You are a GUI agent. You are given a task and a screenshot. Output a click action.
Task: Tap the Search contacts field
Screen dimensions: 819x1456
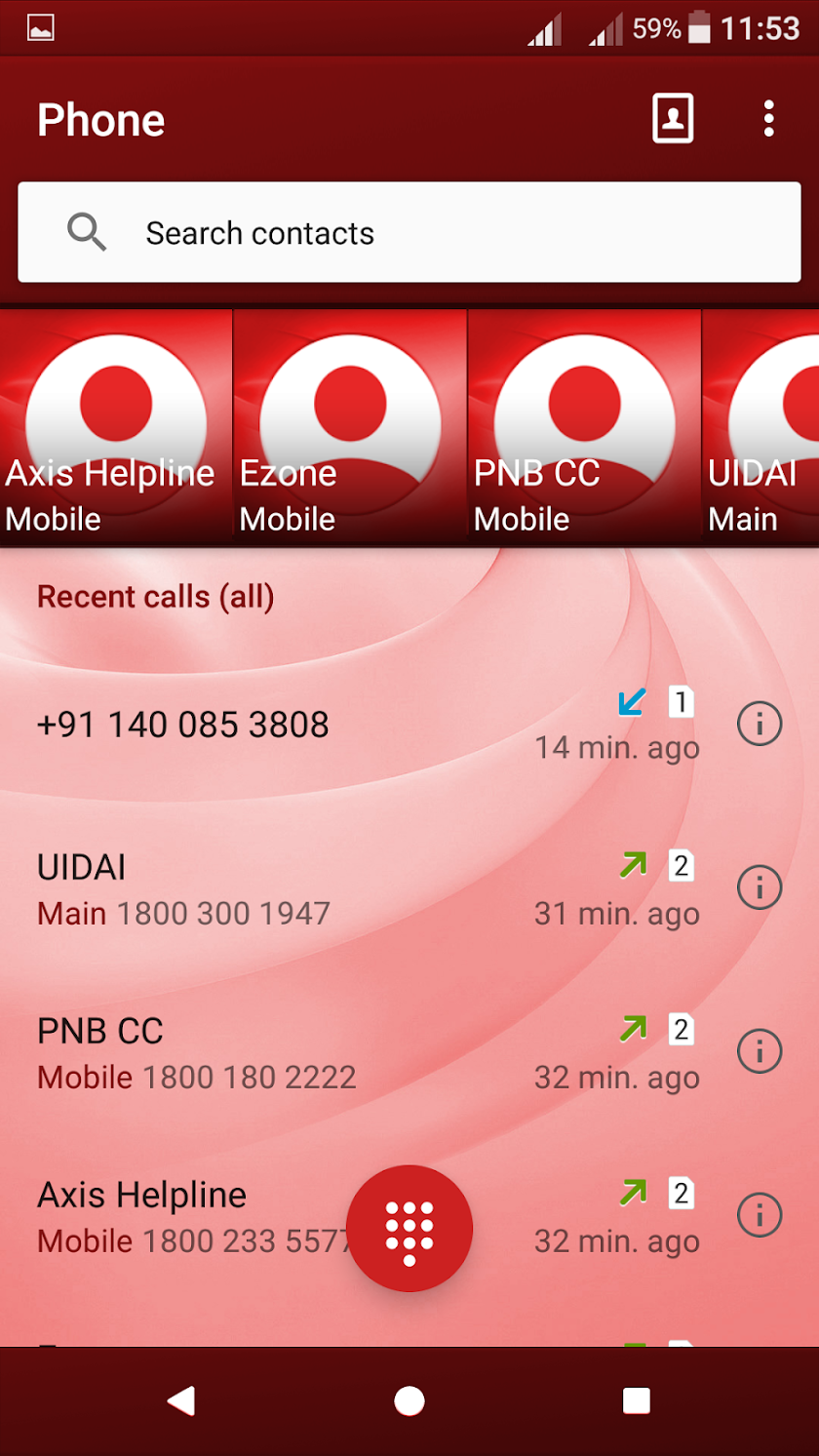[409, 233]
